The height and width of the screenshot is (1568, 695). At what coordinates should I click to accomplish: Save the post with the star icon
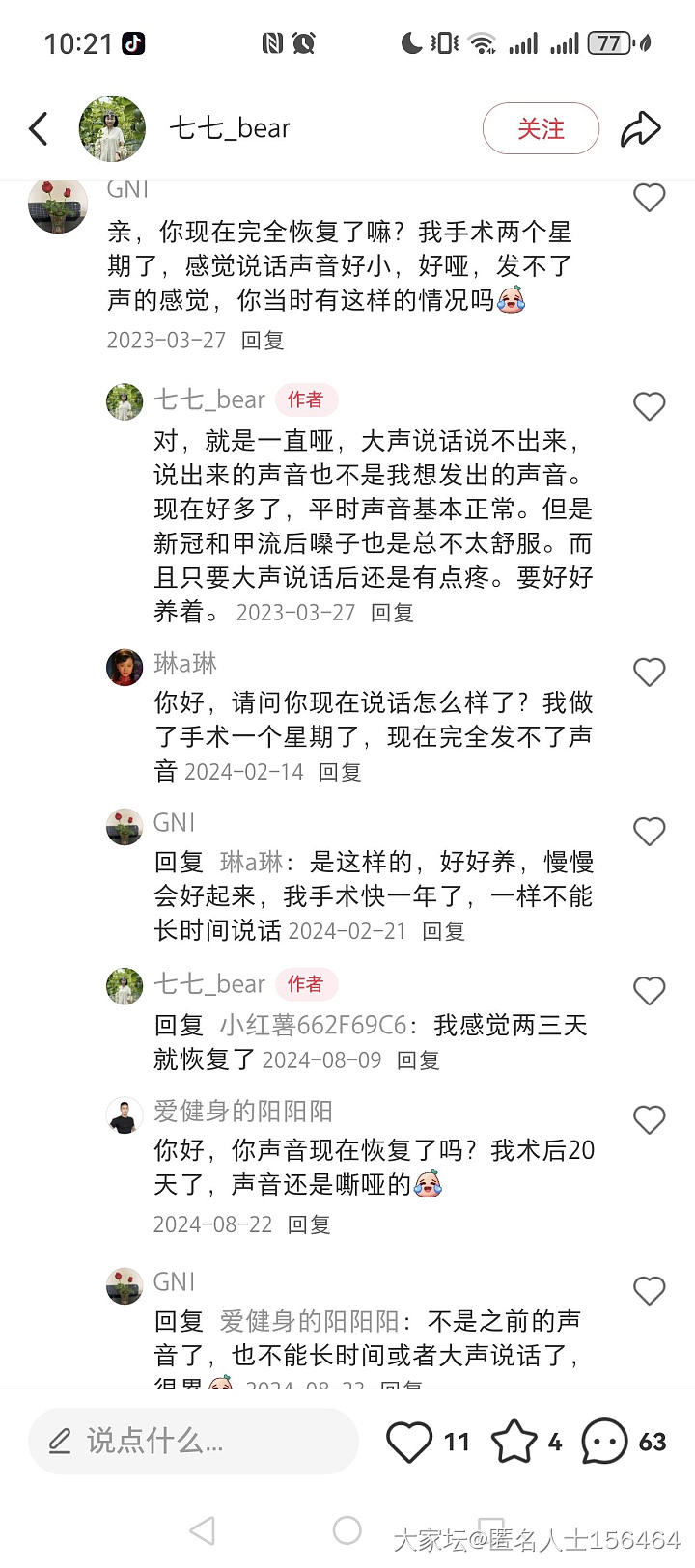coord(514,1442)
